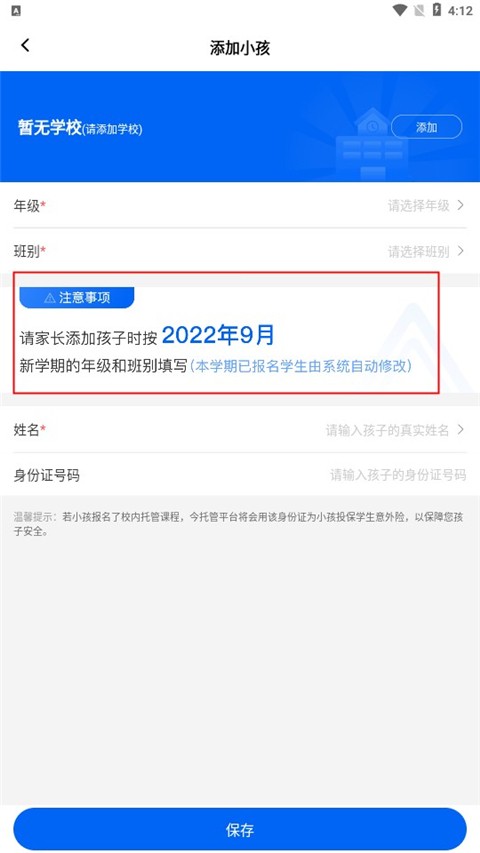Screen dimensions: 480x853
Task: Enter the child's real name in 姓名
Action: coord(240,430)
